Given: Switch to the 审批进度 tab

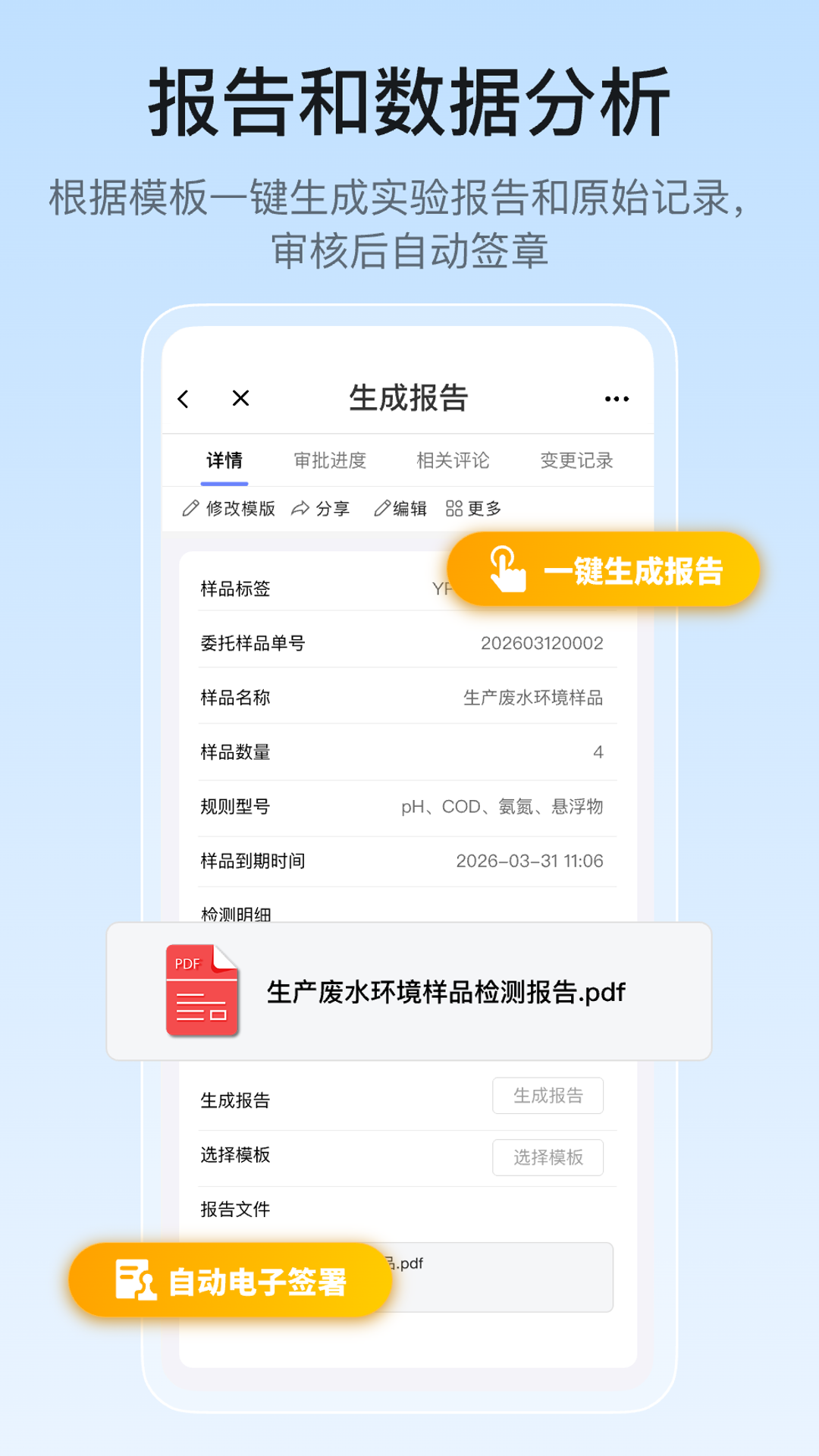Looking at the screenshot, I should click(332, 460).
